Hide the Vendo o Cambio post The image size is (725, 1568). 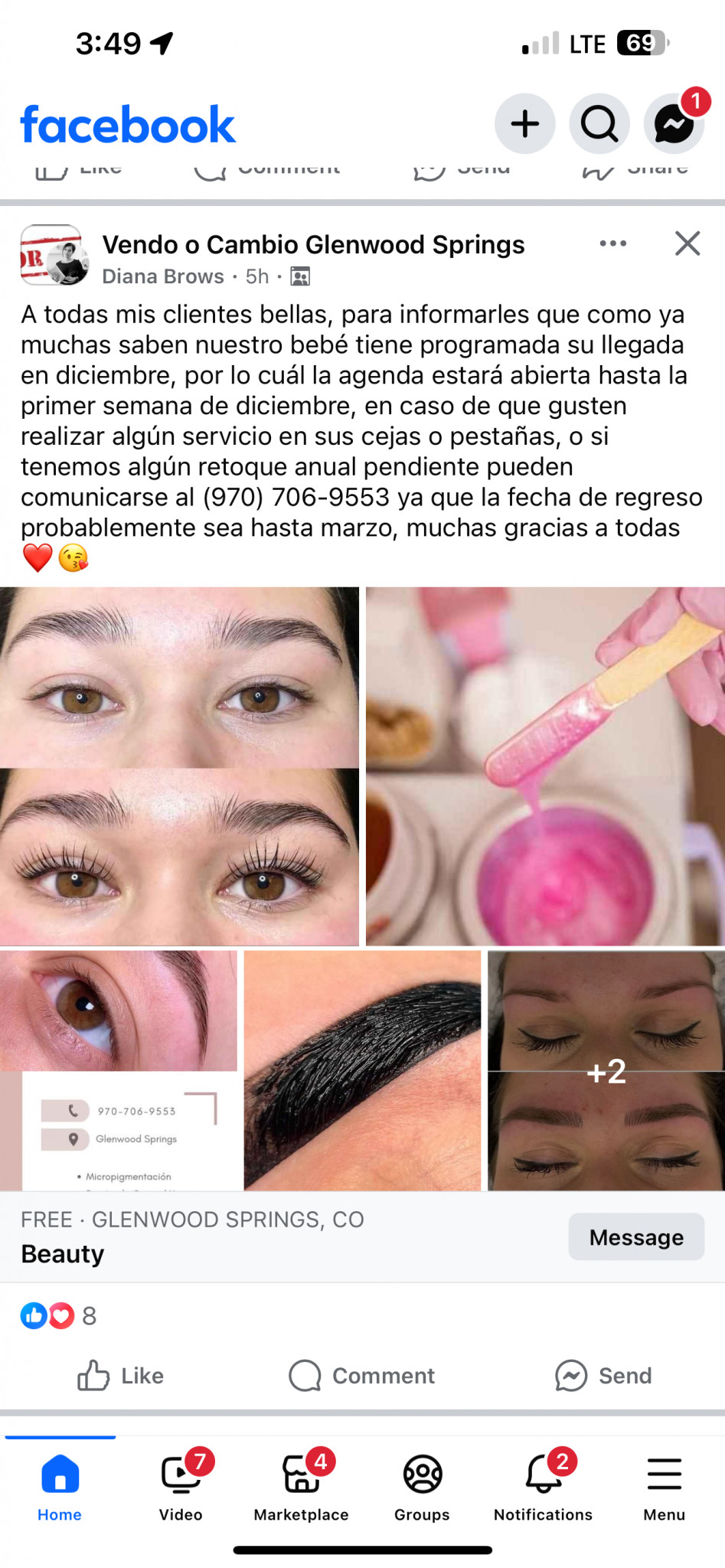687,243
